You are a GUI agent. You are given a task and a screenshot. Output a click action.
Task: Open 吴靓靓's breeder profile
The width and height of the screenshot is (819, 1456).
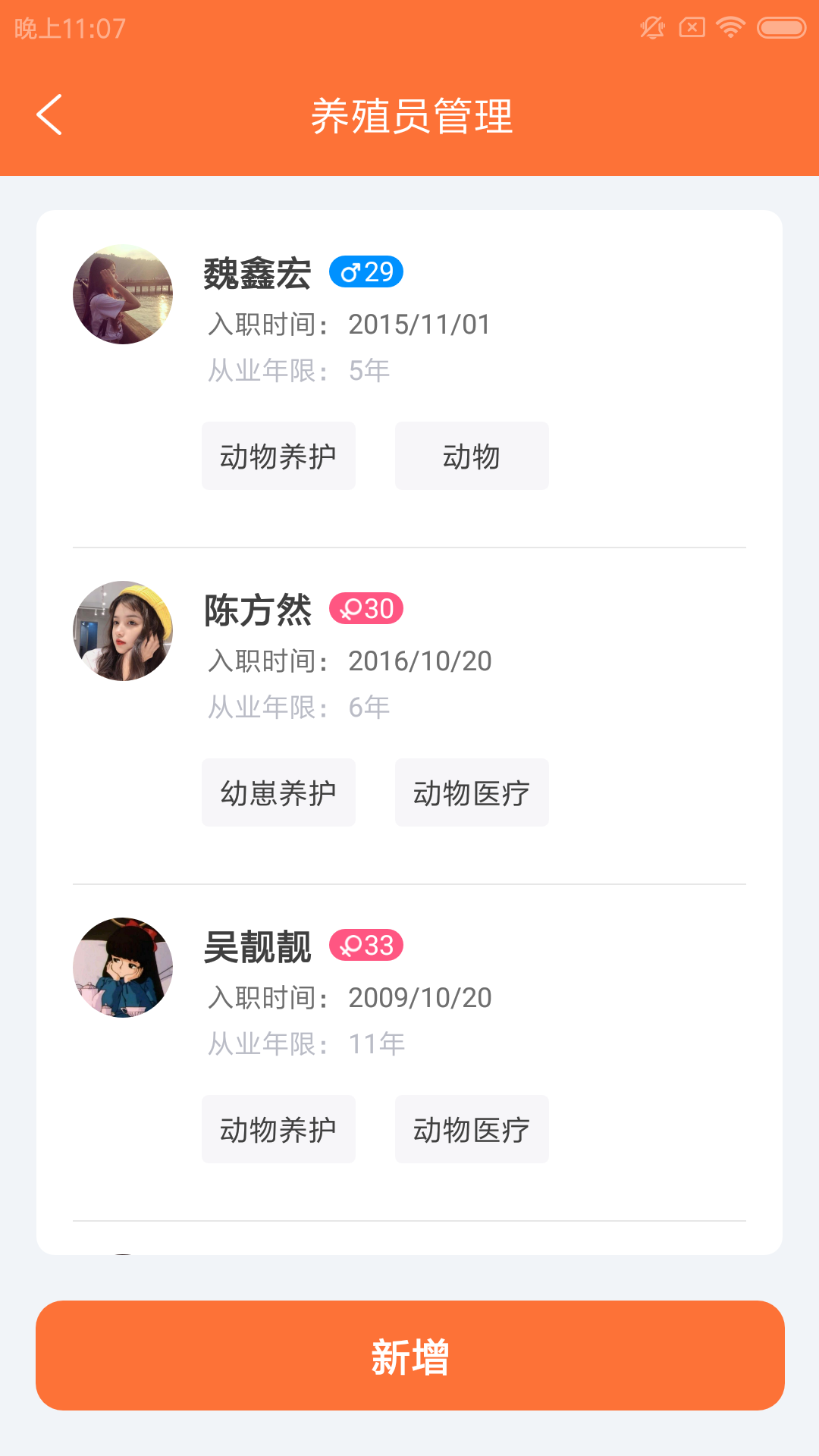click(x=256, y=947)
